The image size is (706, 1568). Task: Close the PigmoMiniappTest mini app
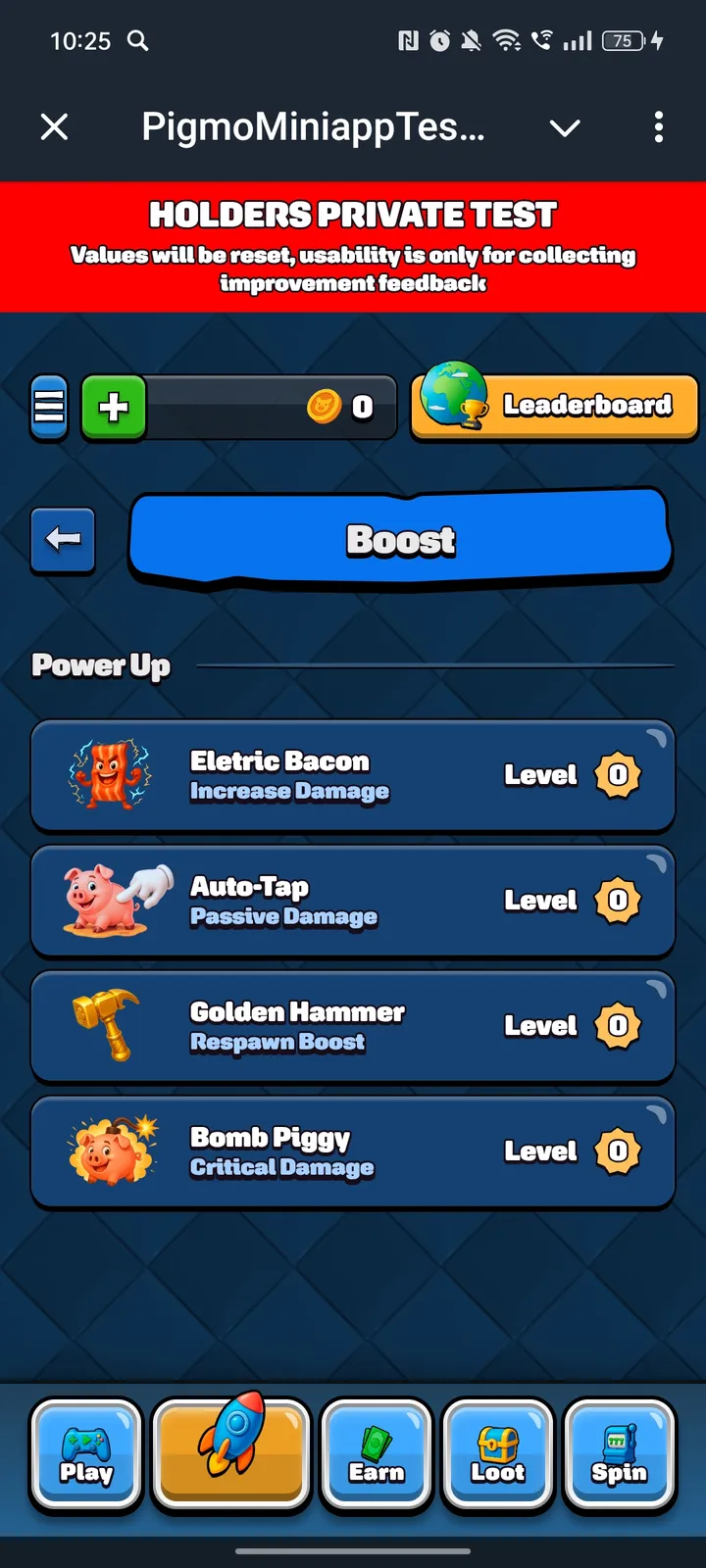(55, 126)
